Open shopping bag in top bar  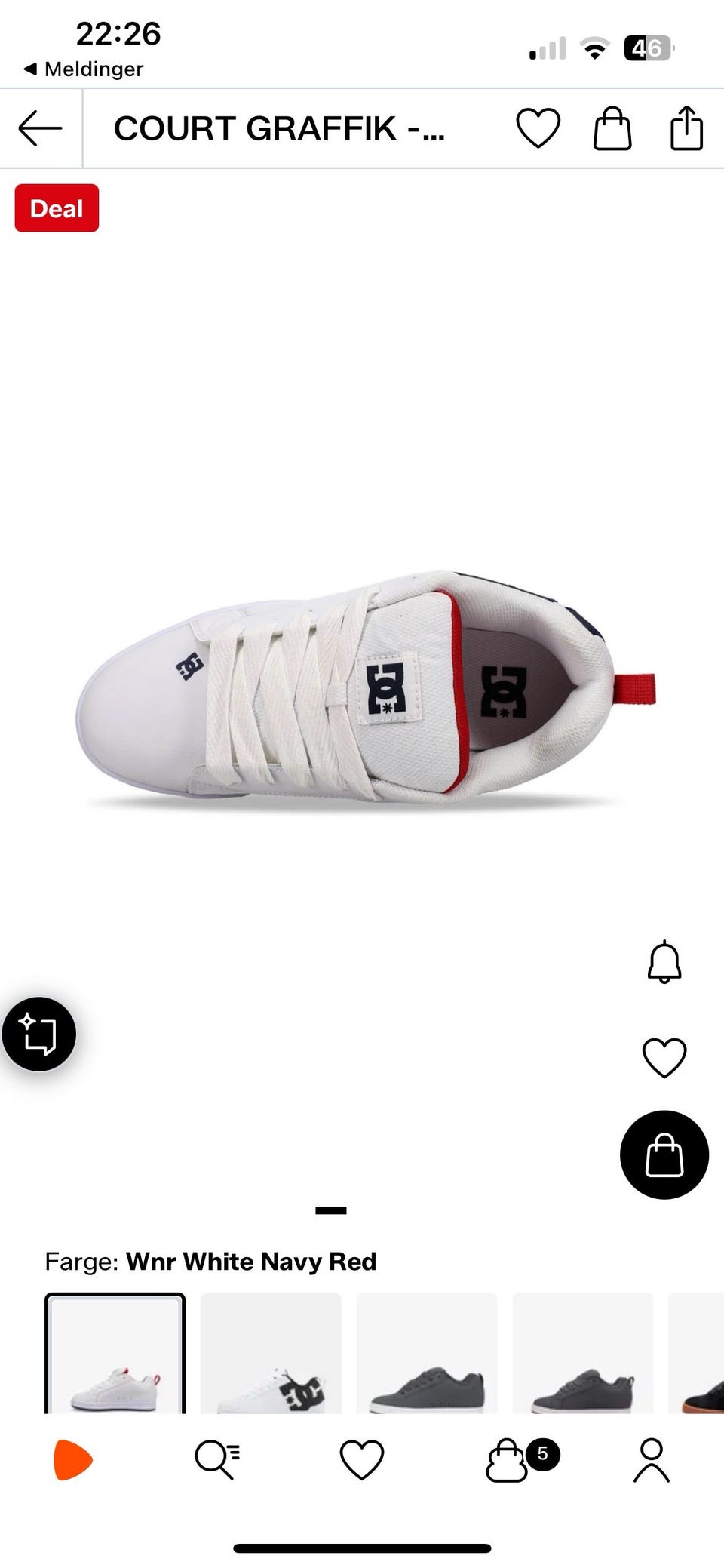(612, 128)
